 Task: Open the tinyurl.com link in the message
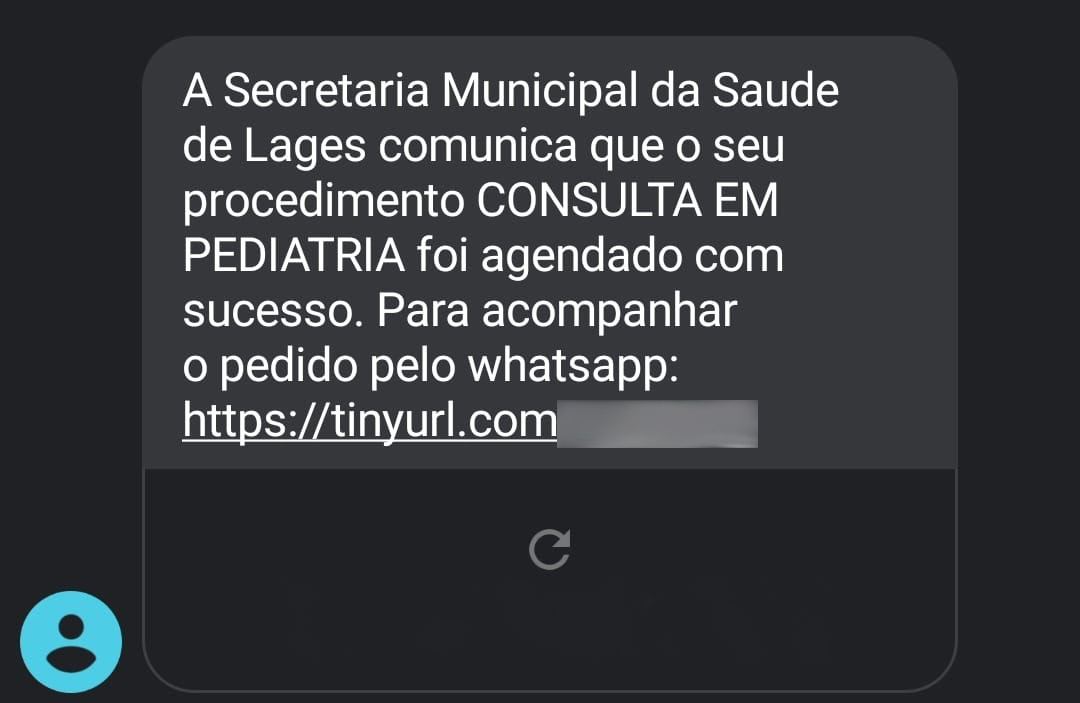370,422
